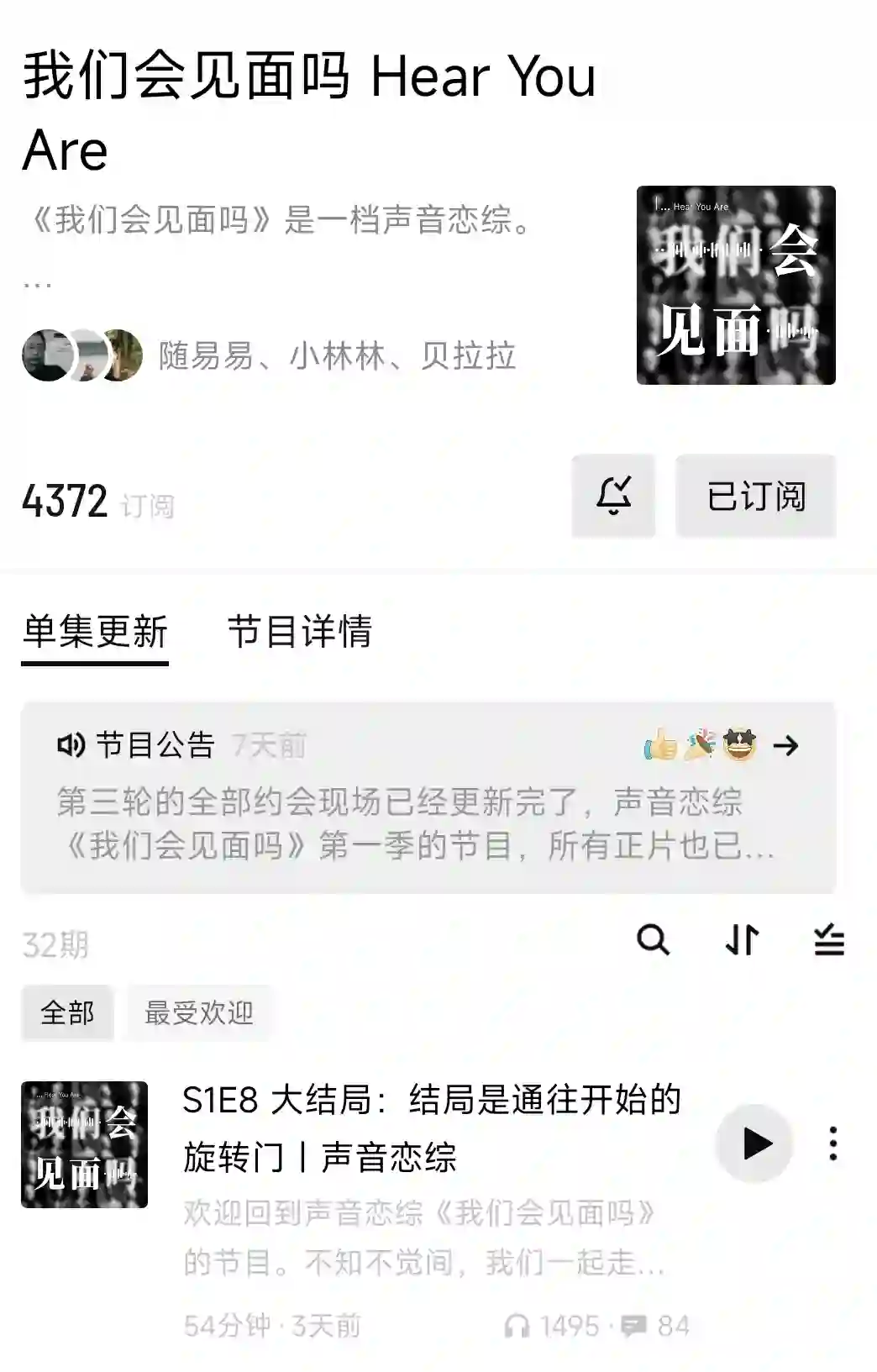Screen dimensions: 877x1372
Task: Open the notification bell settings
Action: 613,496
